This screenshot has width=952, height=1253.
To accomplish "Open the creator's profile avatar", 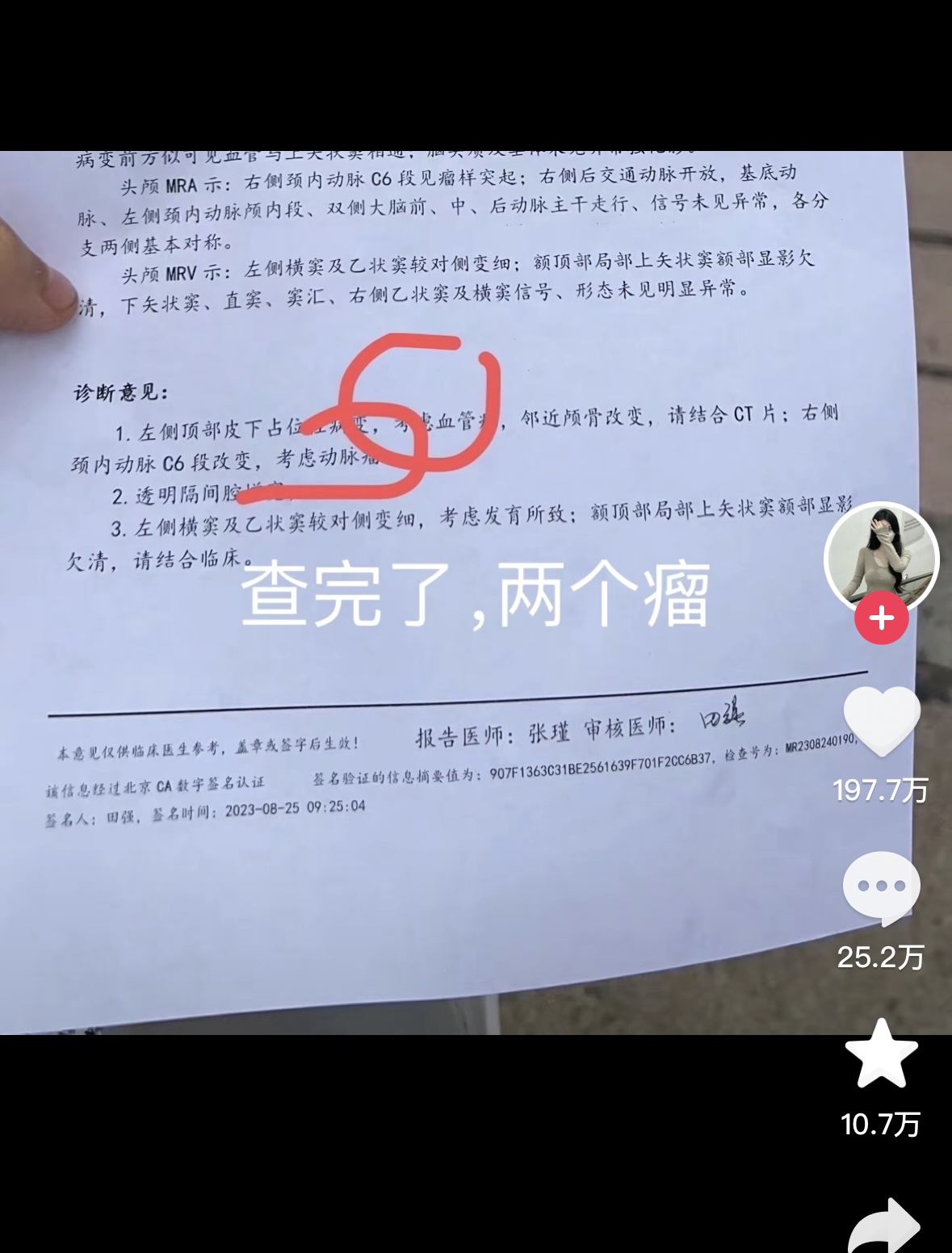I will (881, 559).
